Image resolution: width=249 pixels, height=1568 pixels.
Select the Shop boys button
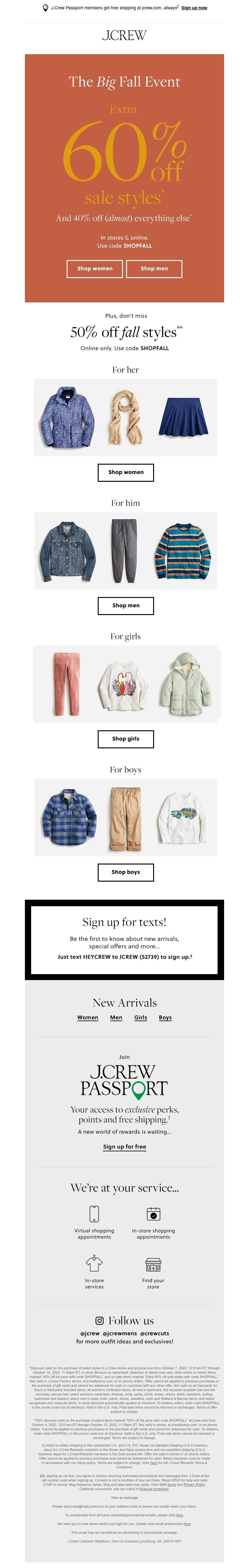[x=126, y=872]
